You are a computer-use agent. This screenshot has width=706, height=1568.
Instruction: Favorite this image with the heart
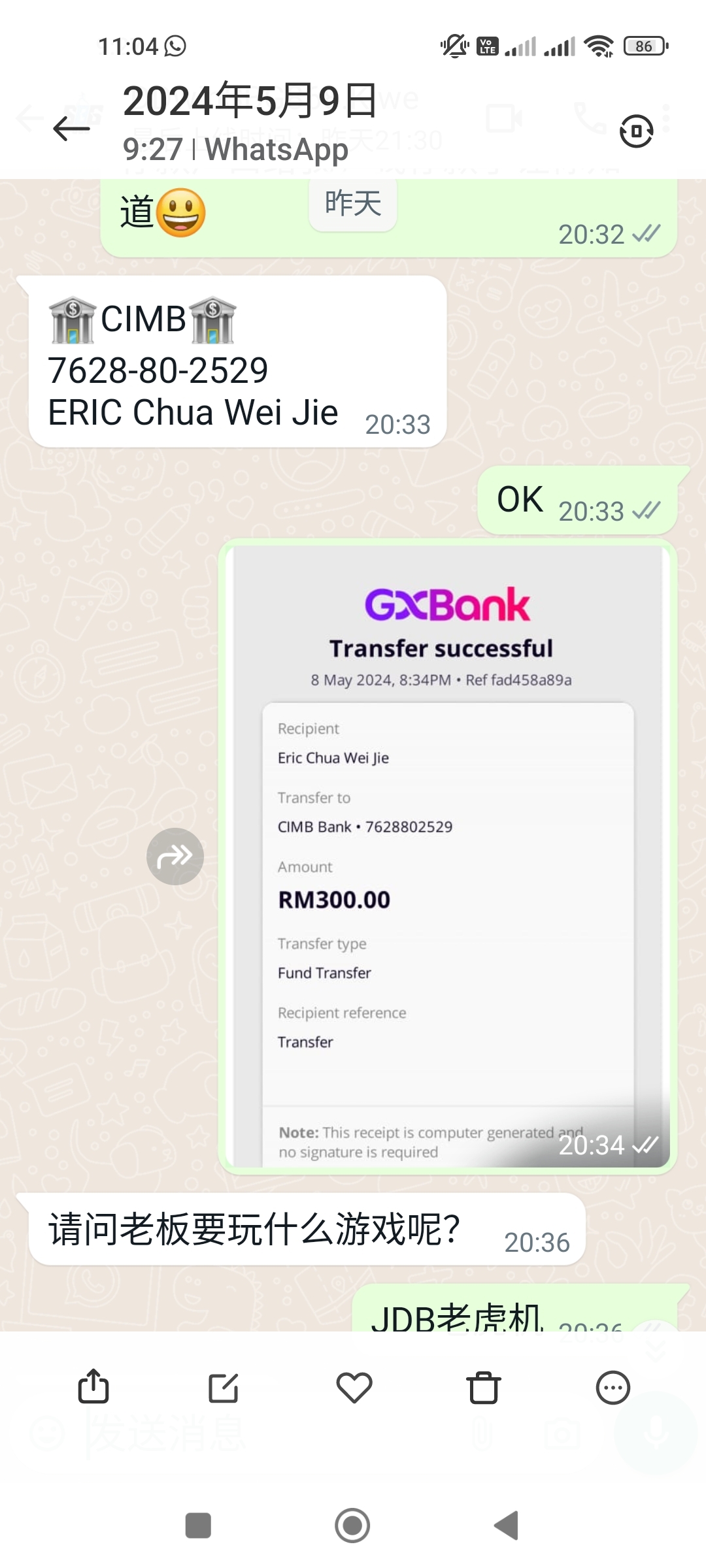[x=354, y=1387]
